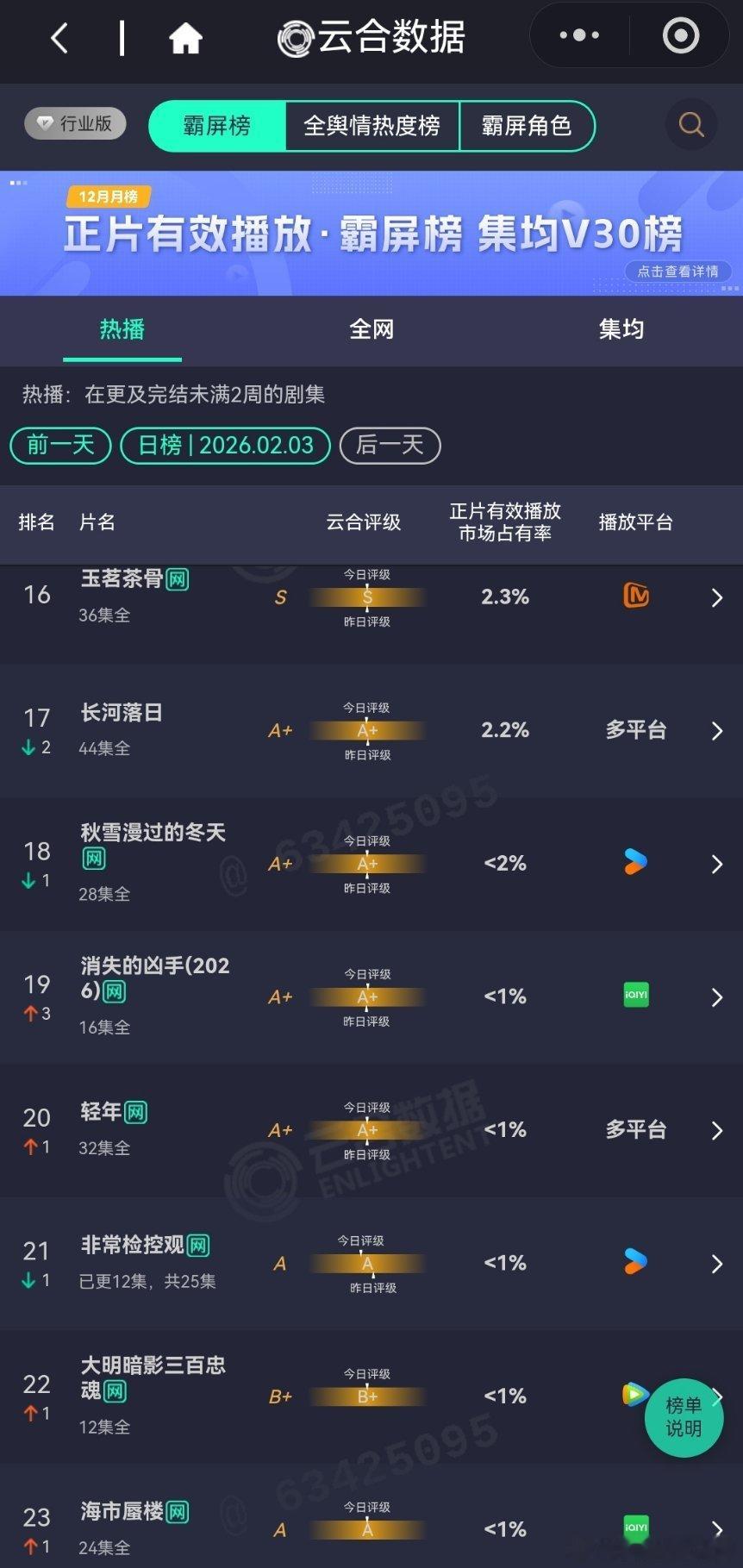743x1568 pixels.
Task: Open the chevron arrow for 轻年
Action: click(x=716, y=1130)
